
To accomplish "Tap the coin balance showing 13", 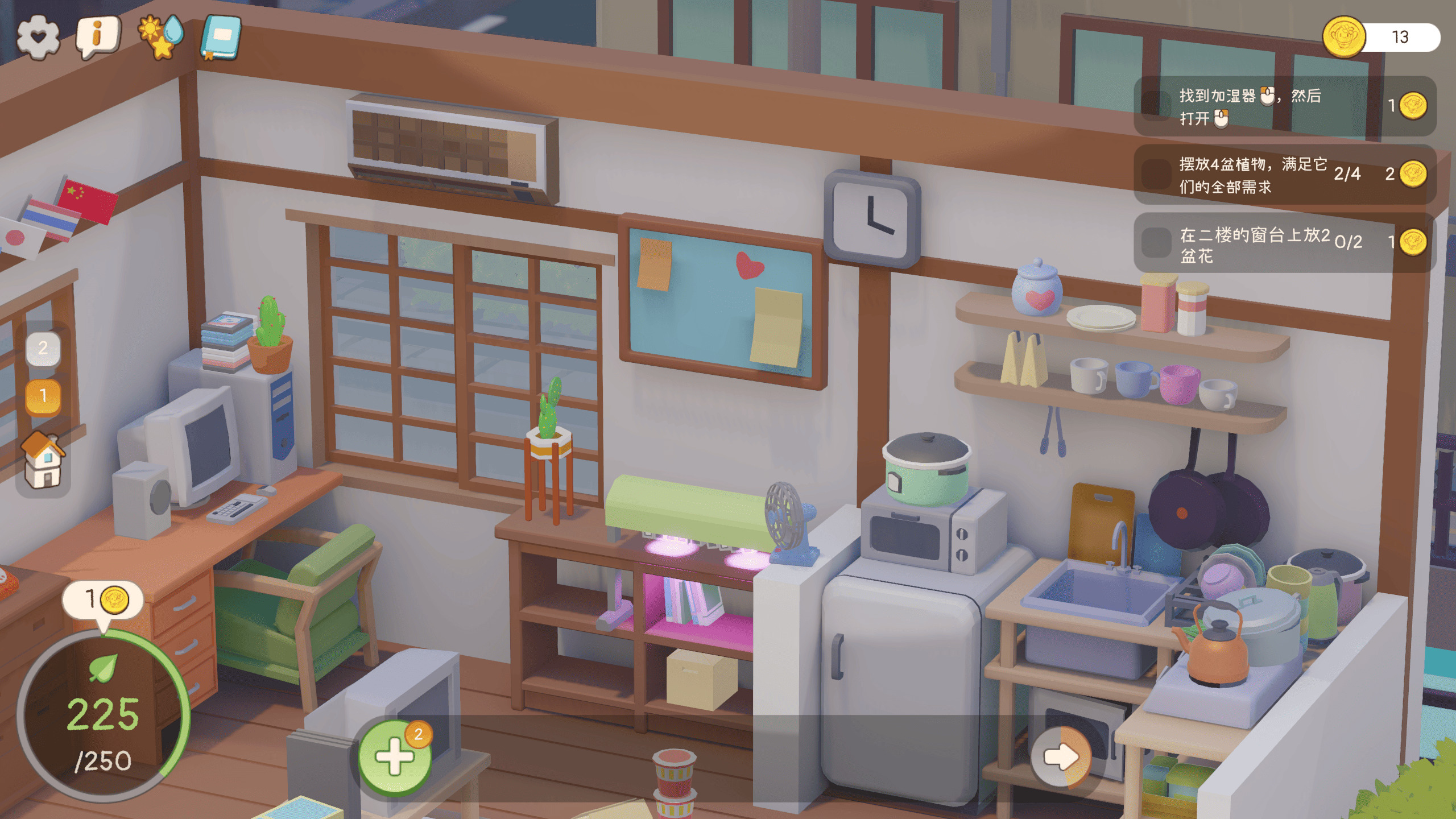I will pos(1382,37).
